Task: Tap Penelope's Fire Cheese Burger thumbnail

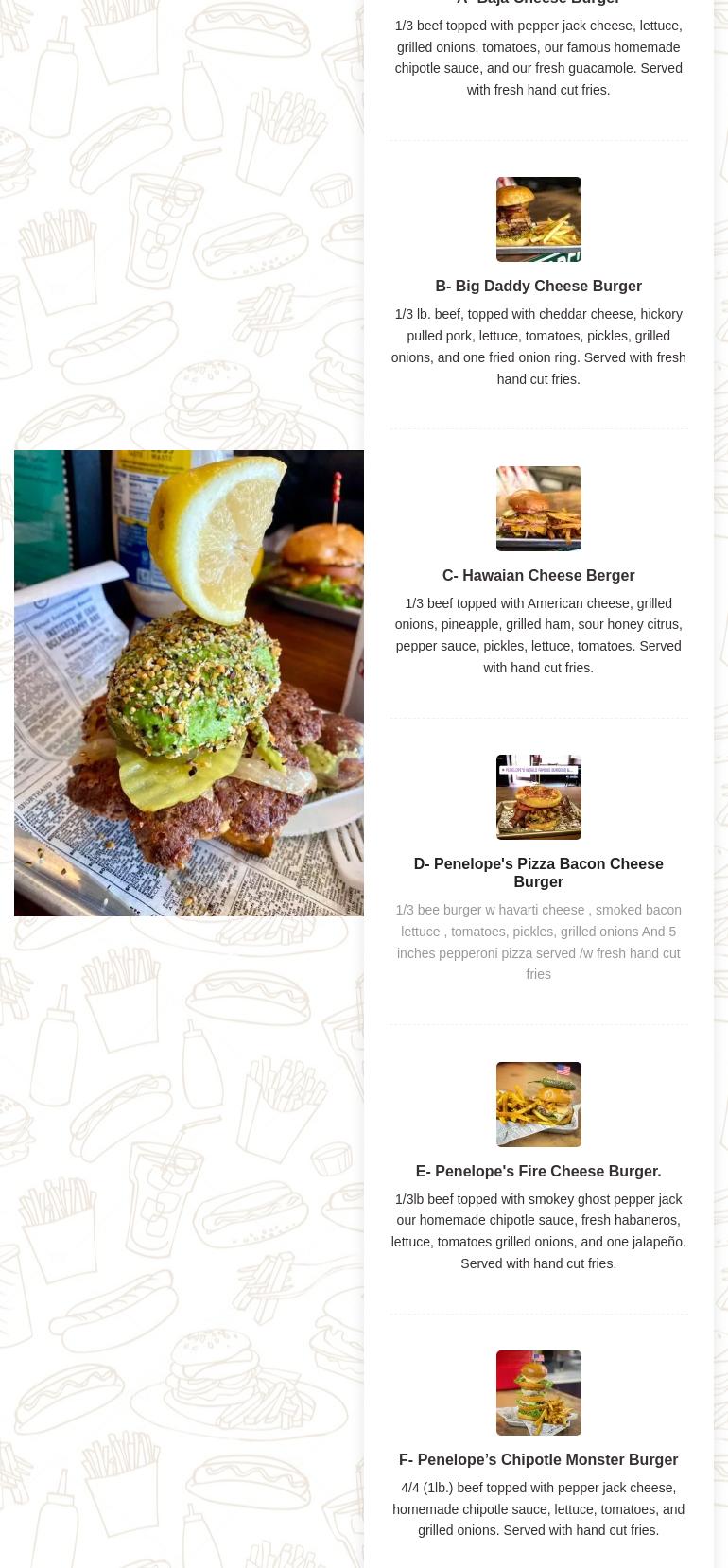Action: tap(538, 1105)
